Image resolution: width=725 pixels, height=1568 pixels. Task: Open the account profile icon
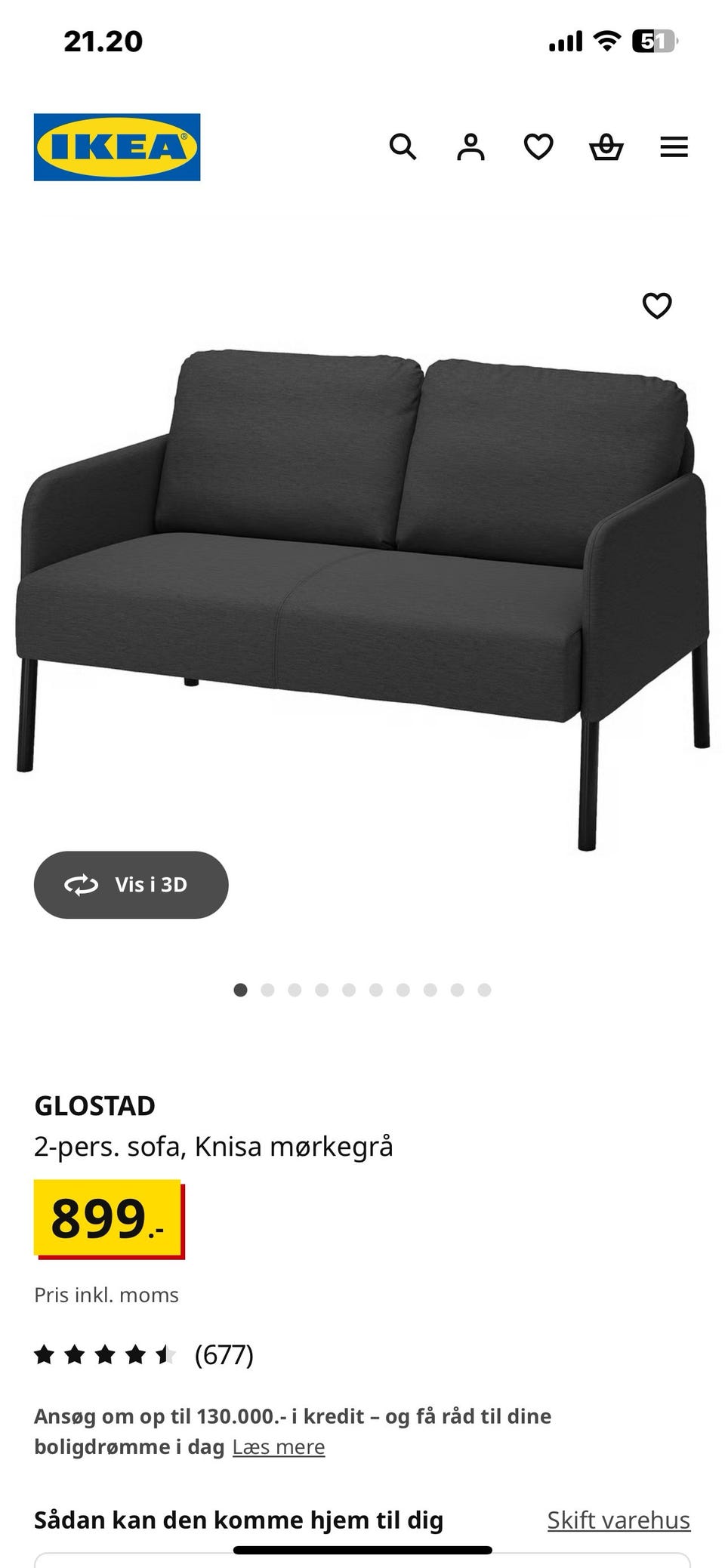471,147
